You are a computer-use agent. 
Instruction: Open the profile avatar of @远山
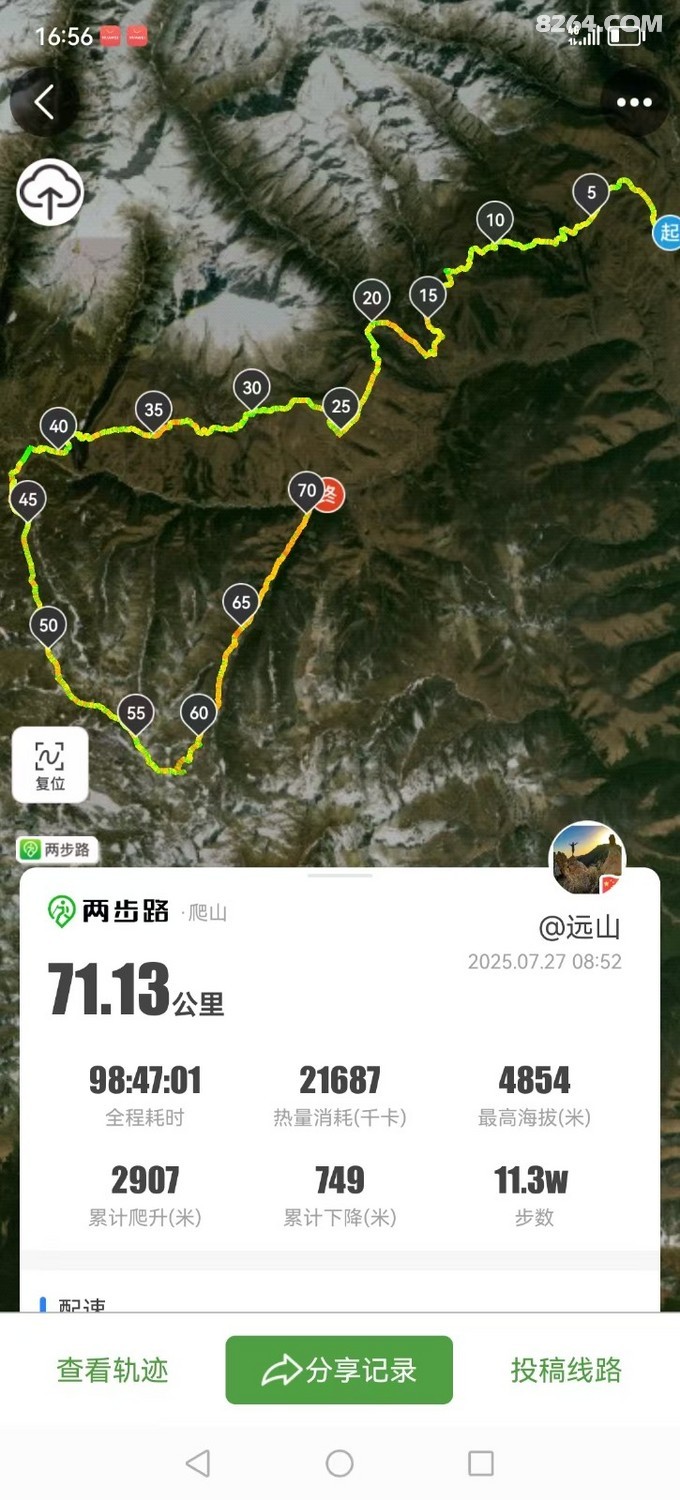pos(587,858)
